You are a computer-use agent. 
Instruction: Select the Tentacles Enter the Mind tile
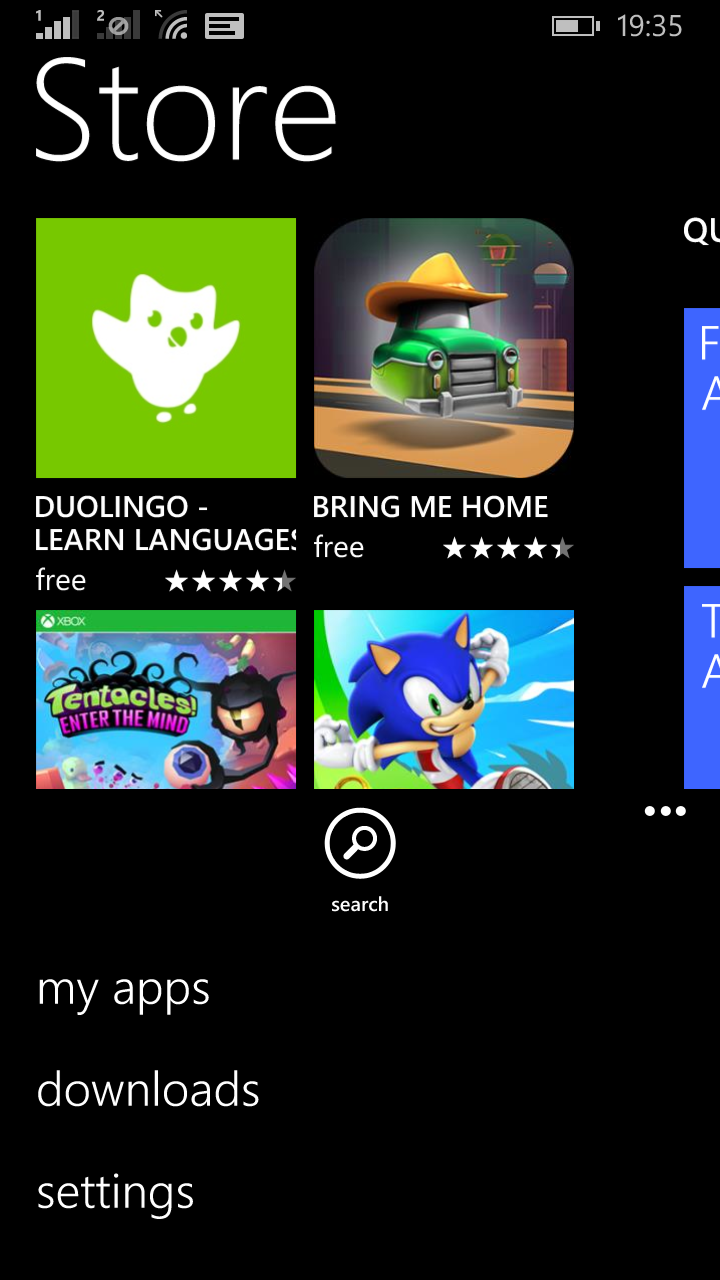click(166, 700)
